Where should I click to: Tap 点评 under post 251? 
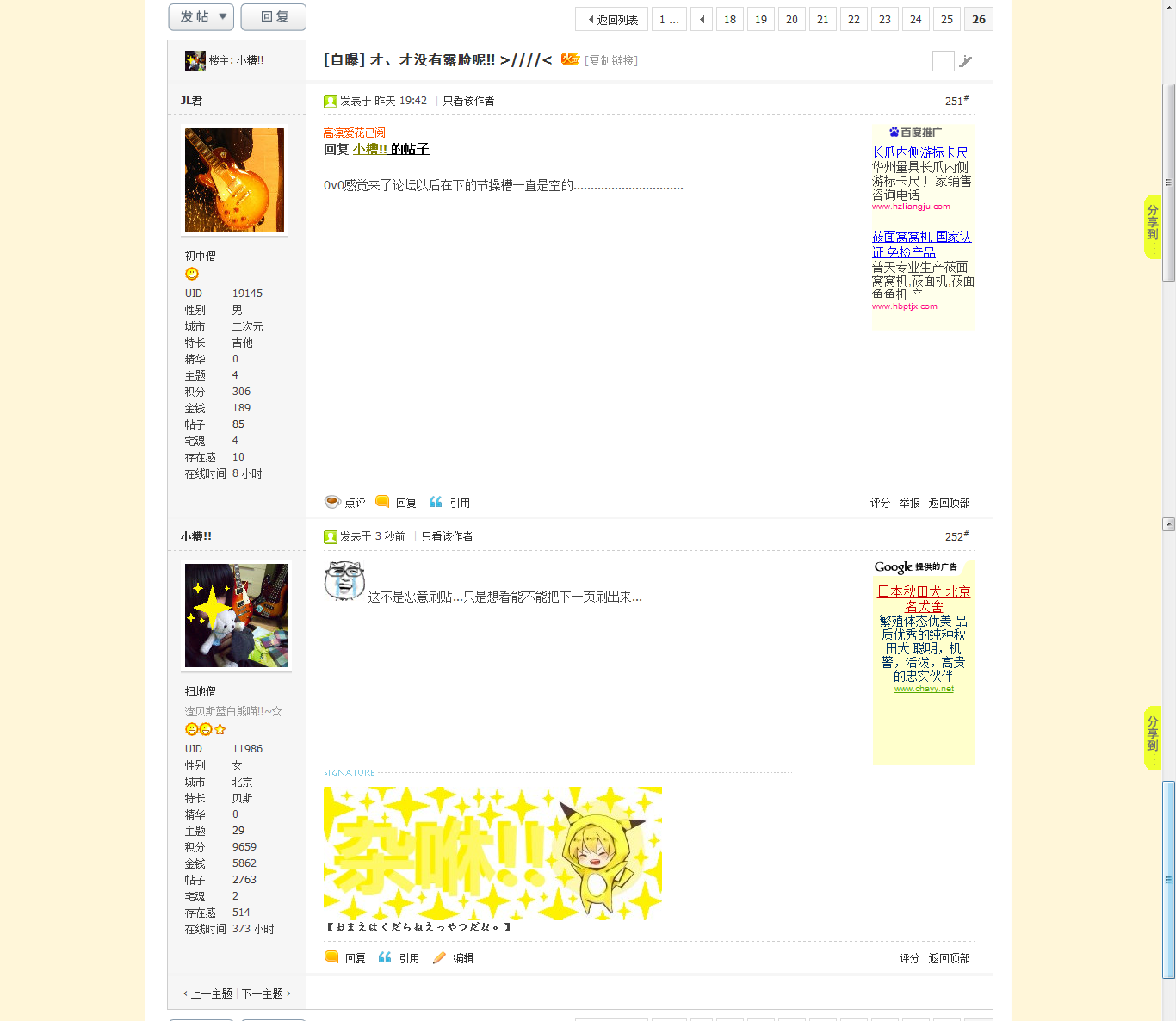[346, 503]
